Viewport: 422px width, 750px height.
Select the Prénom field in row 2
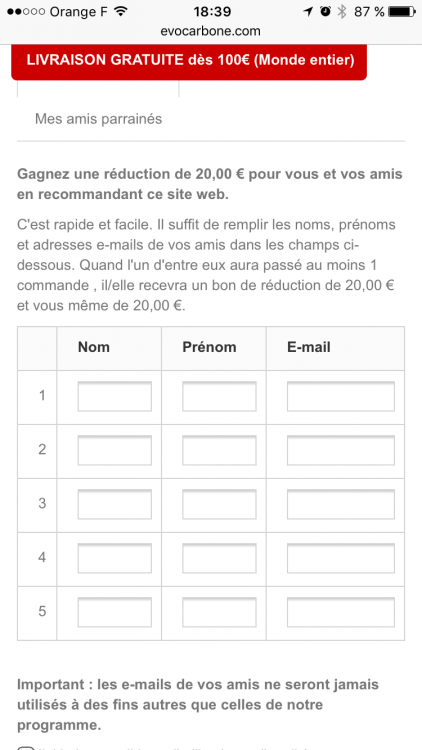(219, 451)
